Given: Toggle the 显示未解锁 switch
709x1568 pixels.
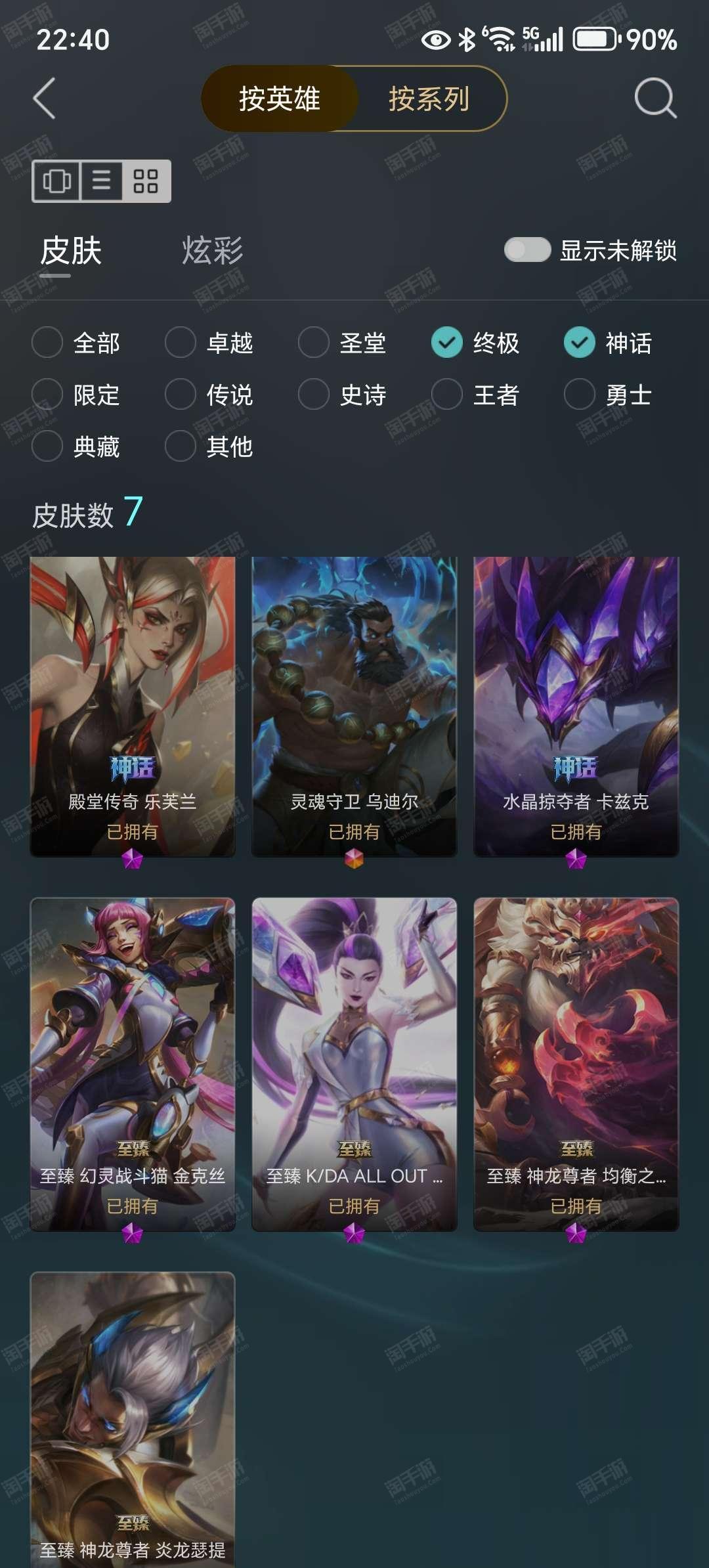Looking at the screenshot, I should pyautogui.click(x=527, y=250).
